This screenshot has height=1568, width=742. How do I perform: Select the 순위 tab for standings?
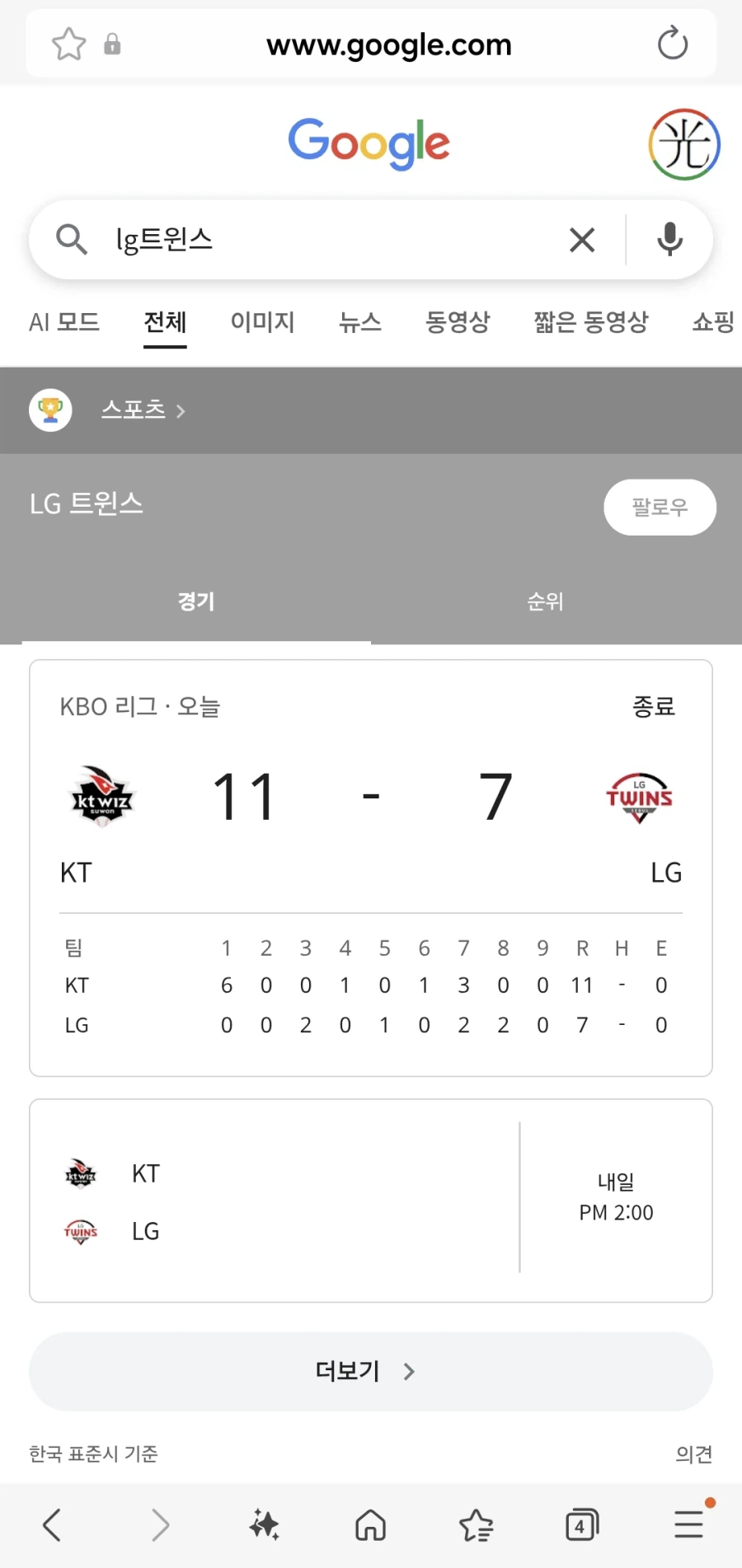[544, 601]
